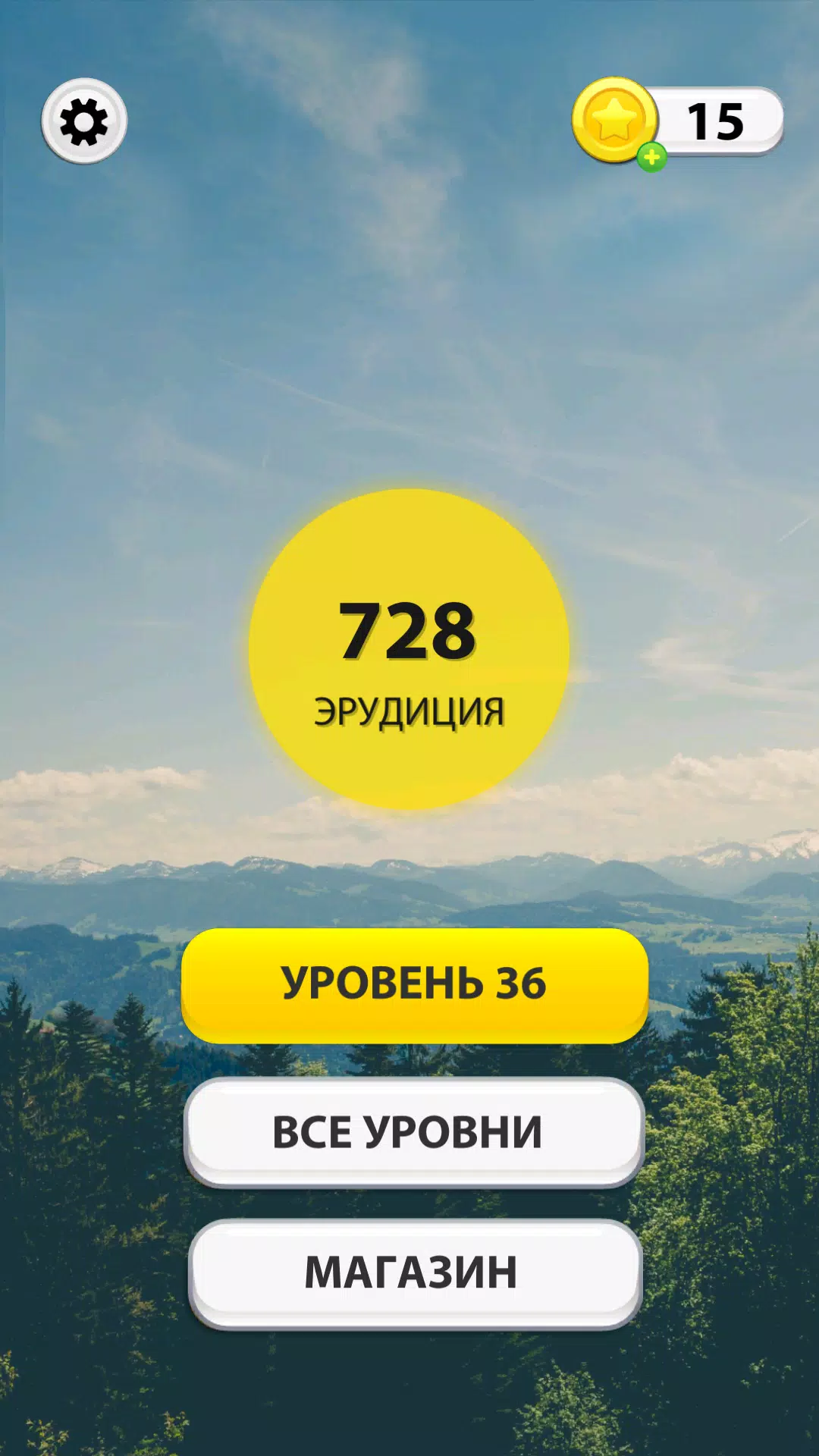Go to the Магазин
The width and height of the screenshot is (819, 1456).
414,1272
